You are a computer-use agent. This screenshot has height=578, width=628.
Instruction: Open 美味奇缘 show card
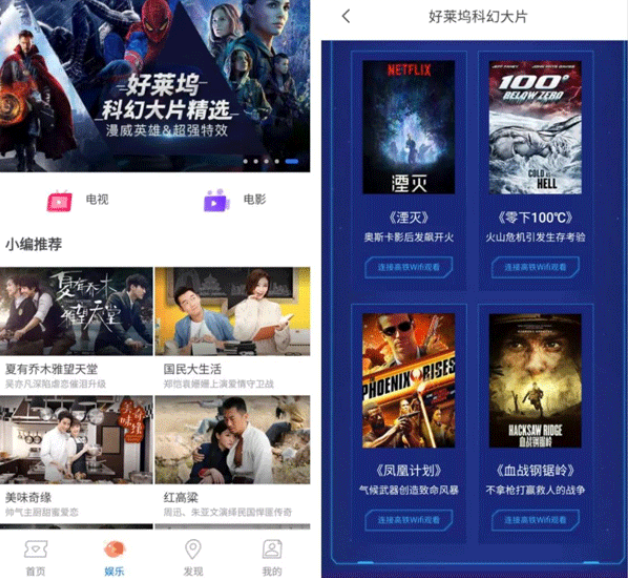click(77, 440)
